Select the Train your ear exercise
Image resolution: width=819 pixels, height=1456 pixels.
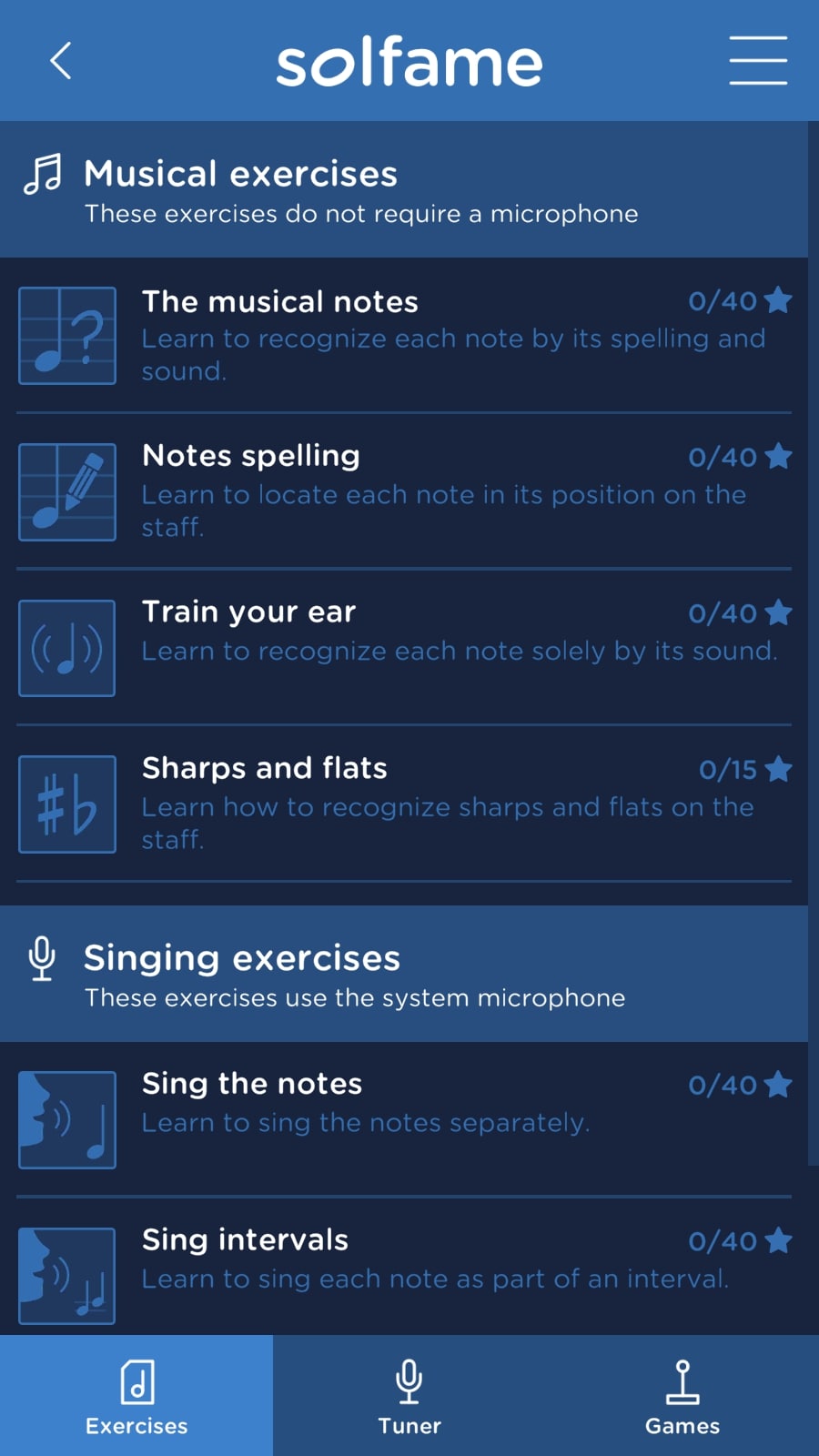coord(404,648)
